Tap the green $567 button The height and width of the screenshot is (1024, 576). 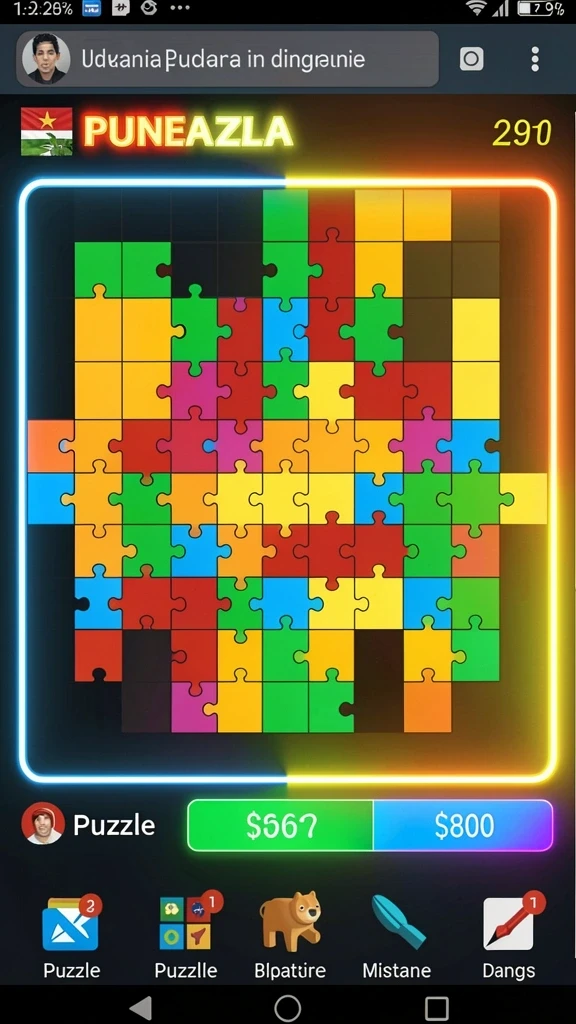click(281, 826)
